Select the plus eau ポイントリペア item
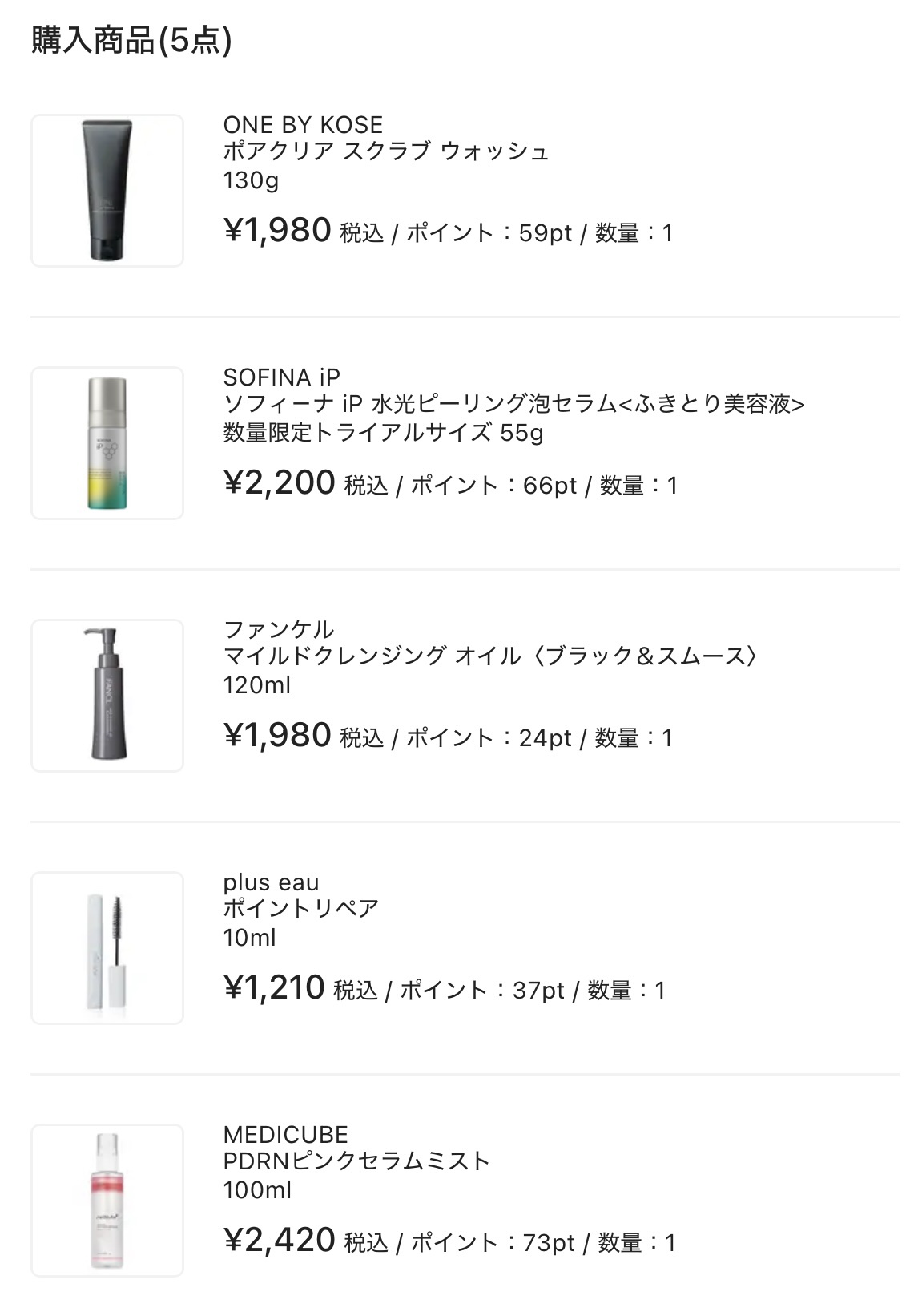The width and height of the screenshot is (918, 1316). [300, 908]
